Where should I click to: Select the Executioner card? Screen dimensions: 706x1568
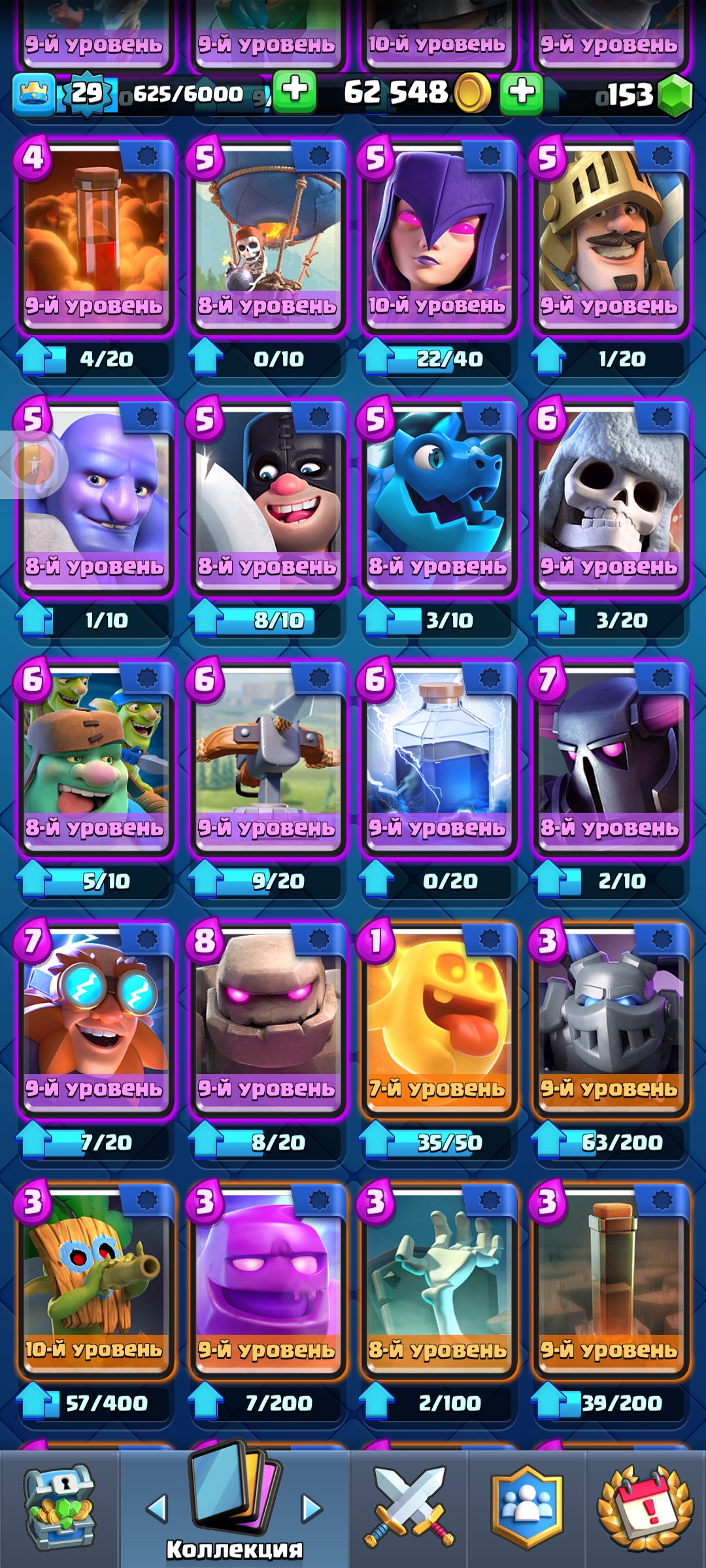[268, 497]
